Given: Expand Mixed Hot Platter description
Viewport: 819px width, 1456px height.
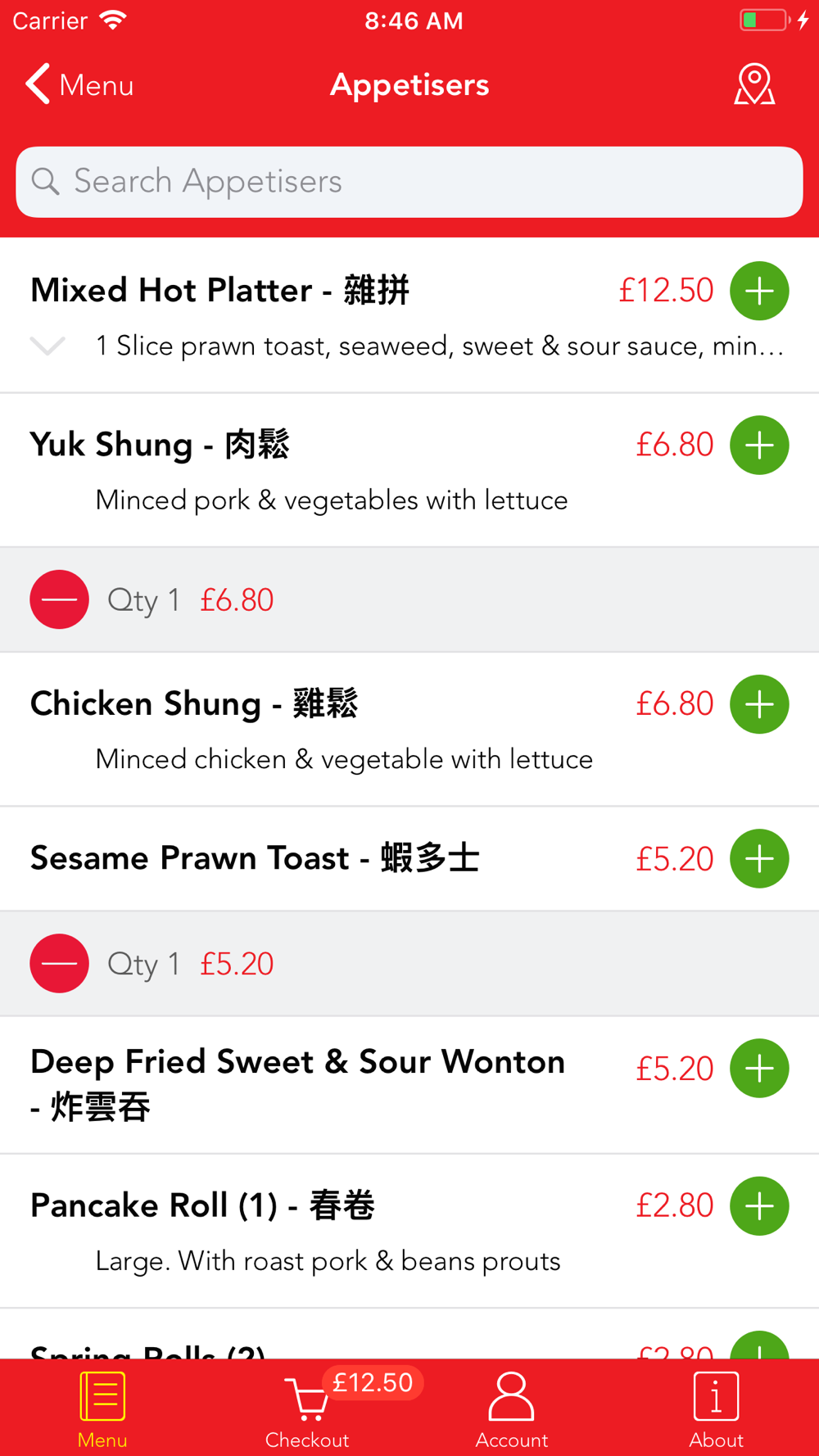Looking at the screenshot, I should click(x=48, y=346).
